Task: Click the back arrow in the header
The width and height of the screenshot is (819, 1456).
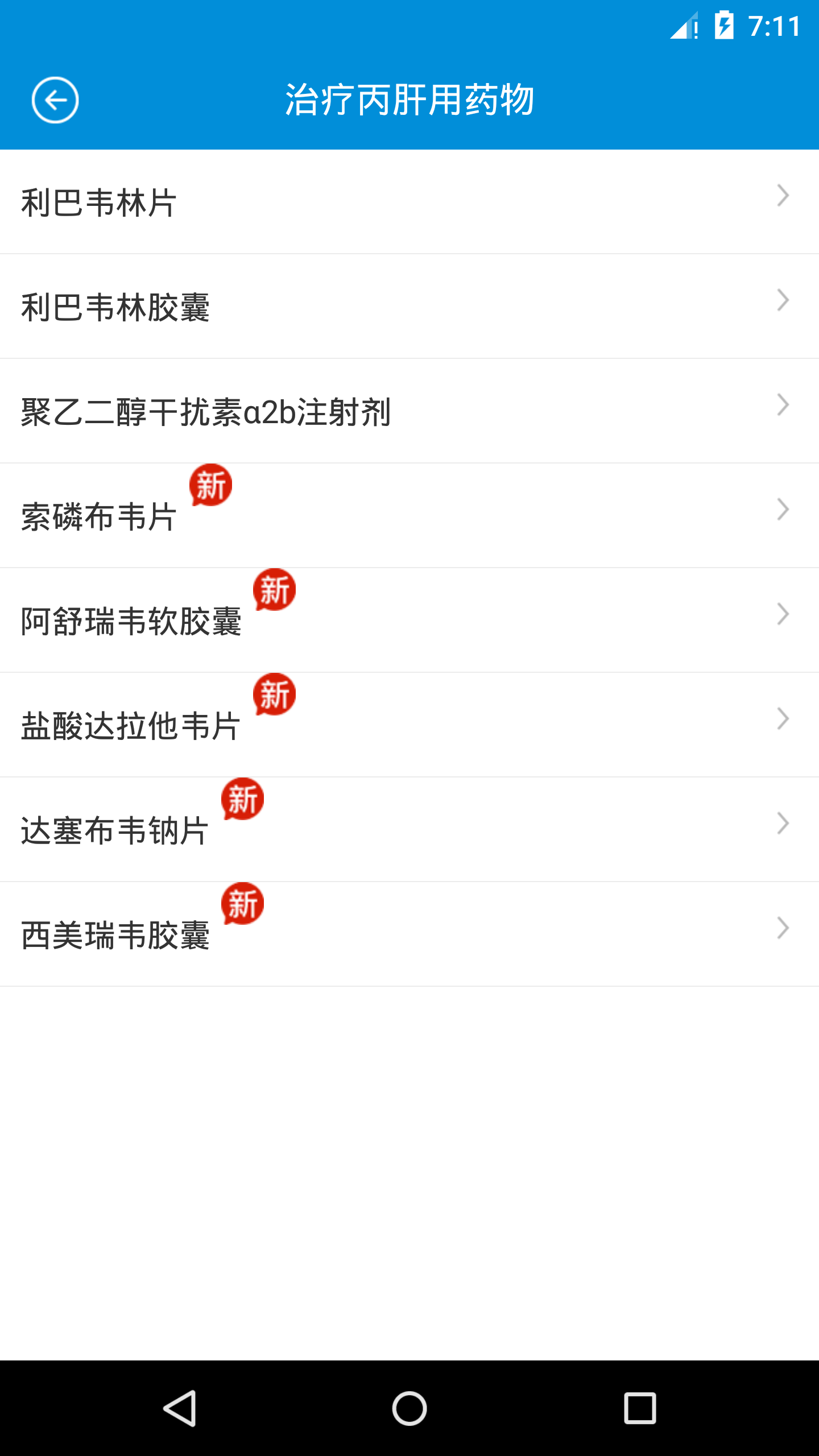Action: coord(55,100)
